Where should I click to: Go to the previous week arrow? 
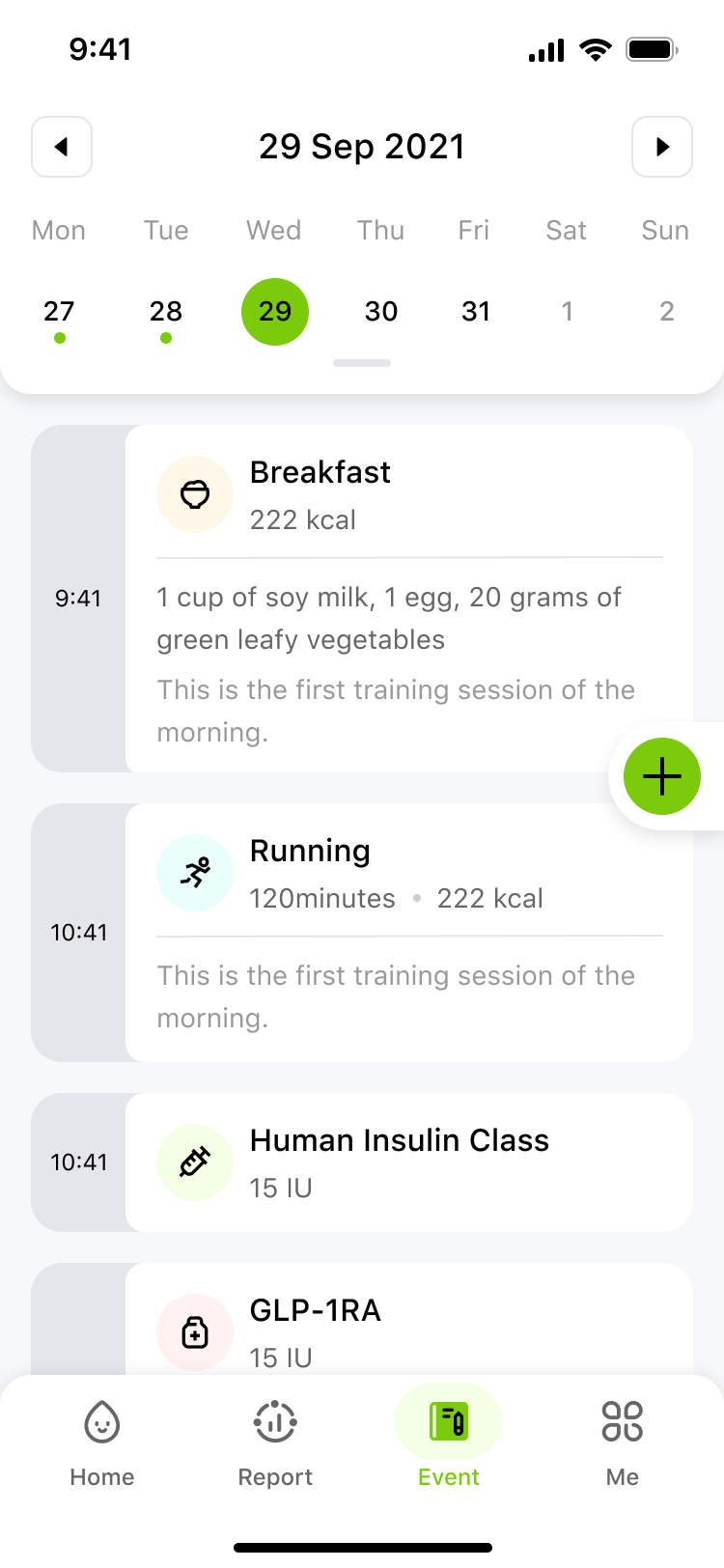pyautogui.click(x=62, y=147)
